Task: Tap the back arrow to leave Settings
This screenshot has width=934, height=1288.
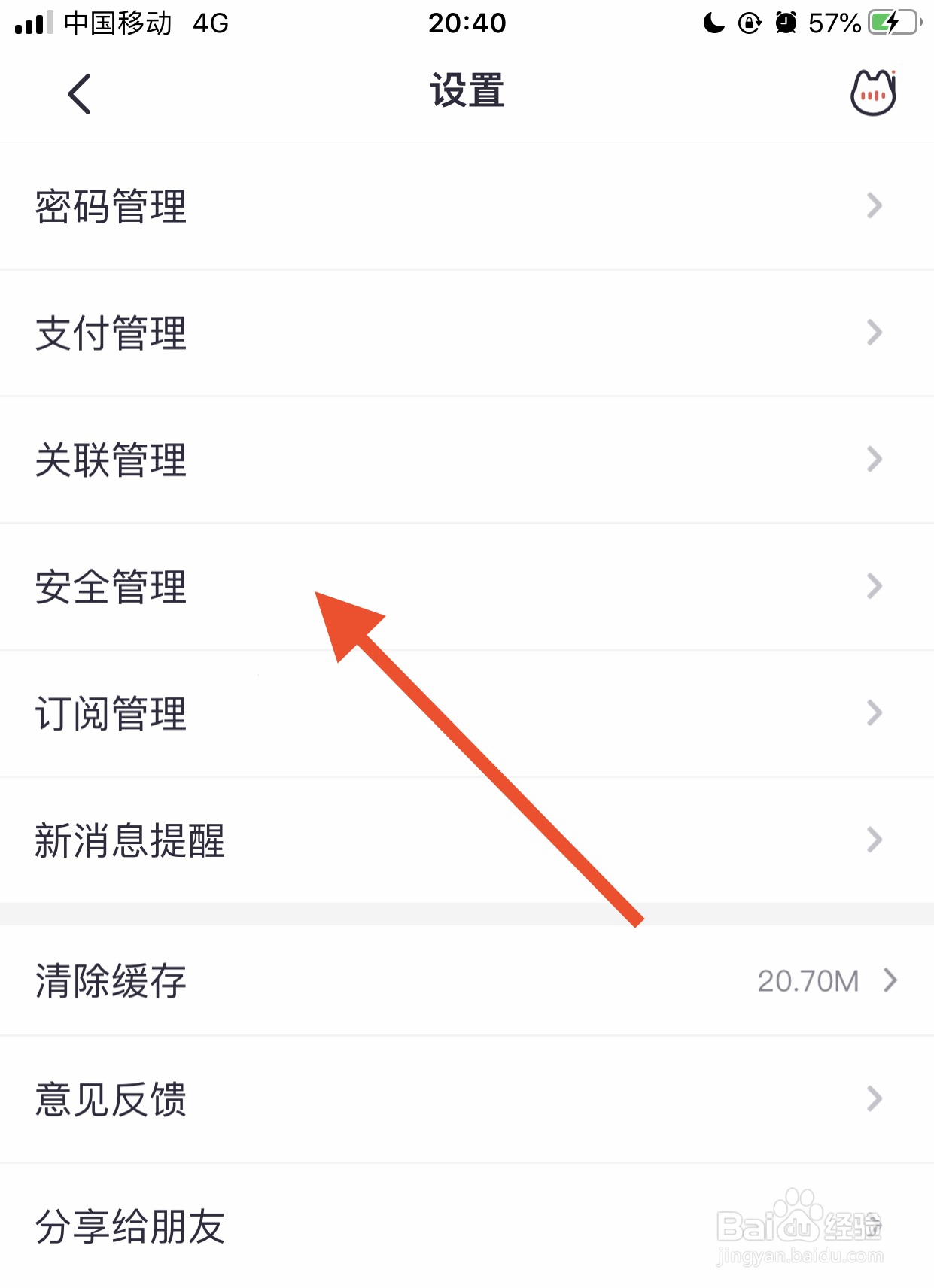Action: tap(78, 92)
